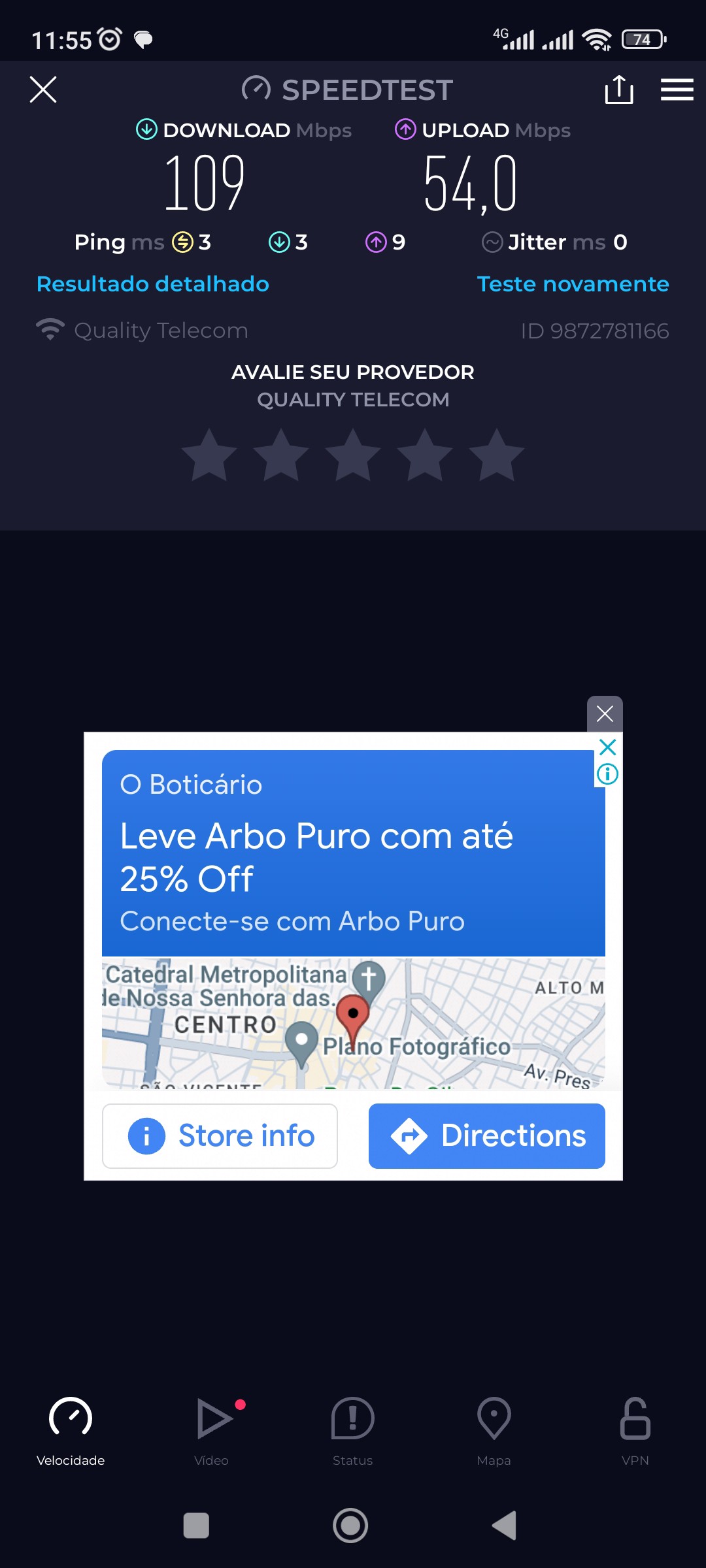Image resolution: width=706 pixels, height=1568 pixels.
Task: Rate Quality Telecom one star
Action: 209,455
